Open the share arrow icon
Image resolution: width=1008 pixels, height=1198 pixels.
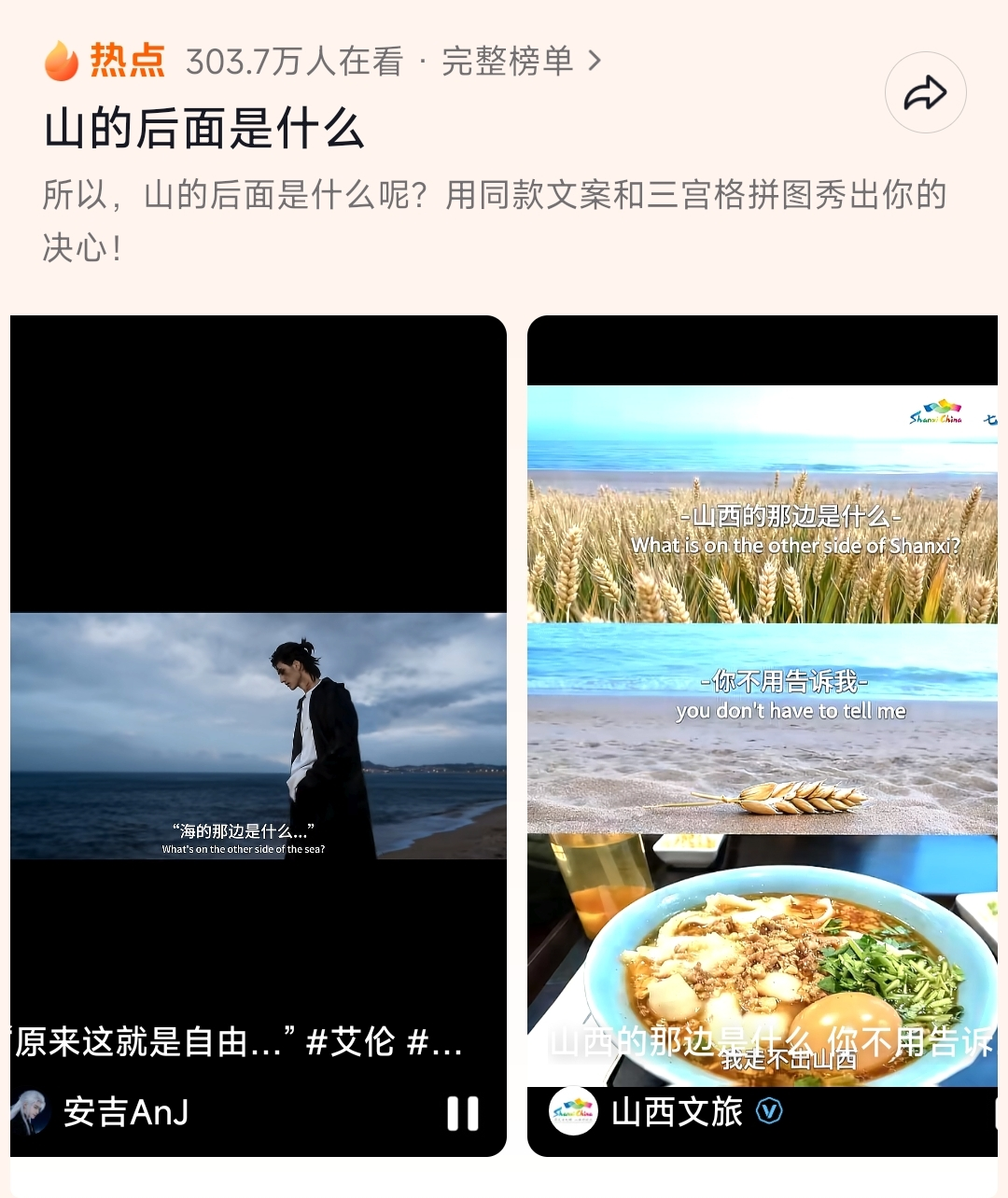tap(924, 91)
